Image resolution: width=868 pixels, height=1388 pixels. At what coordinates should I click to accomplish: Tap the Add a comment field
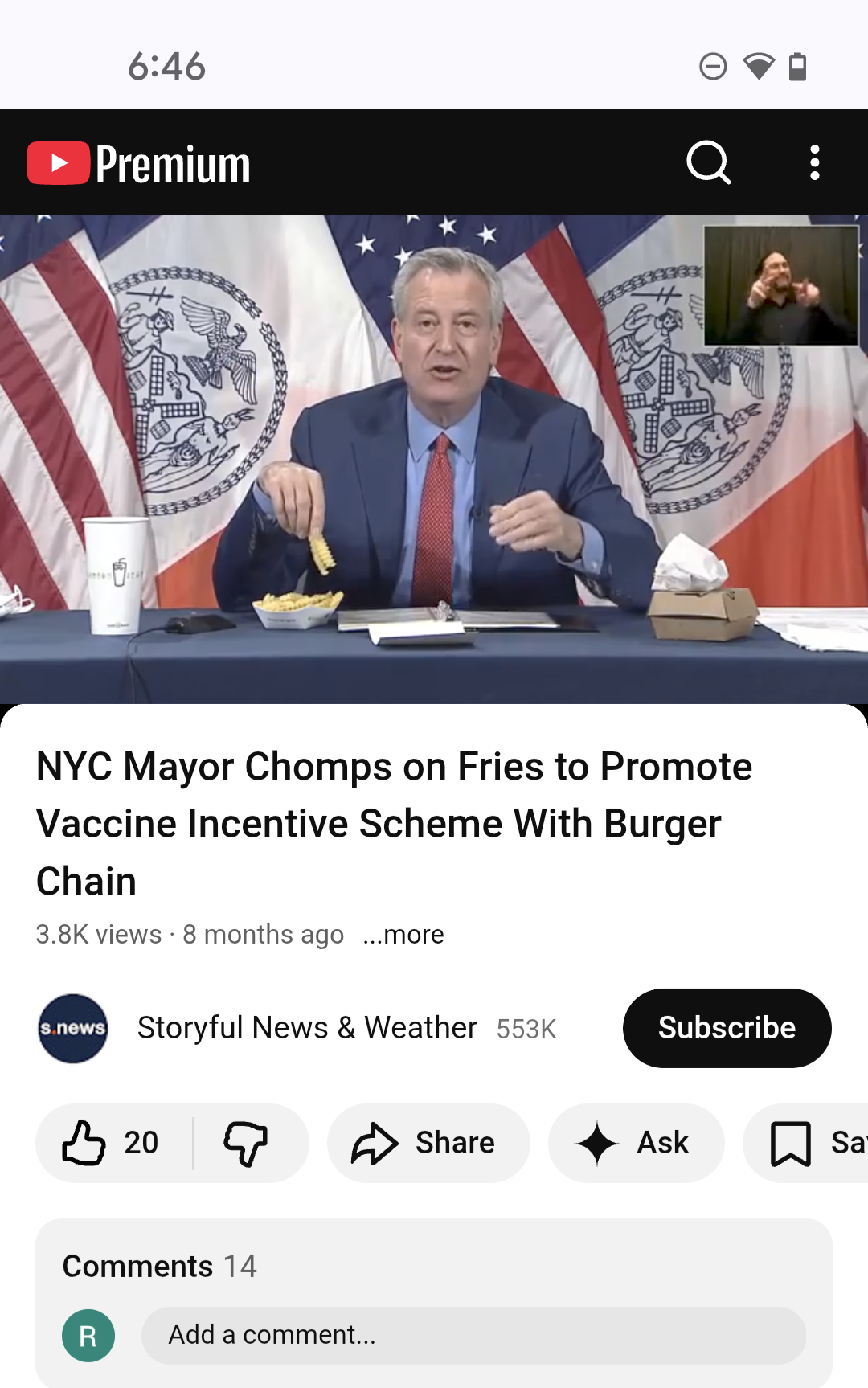pos(473,1335)
